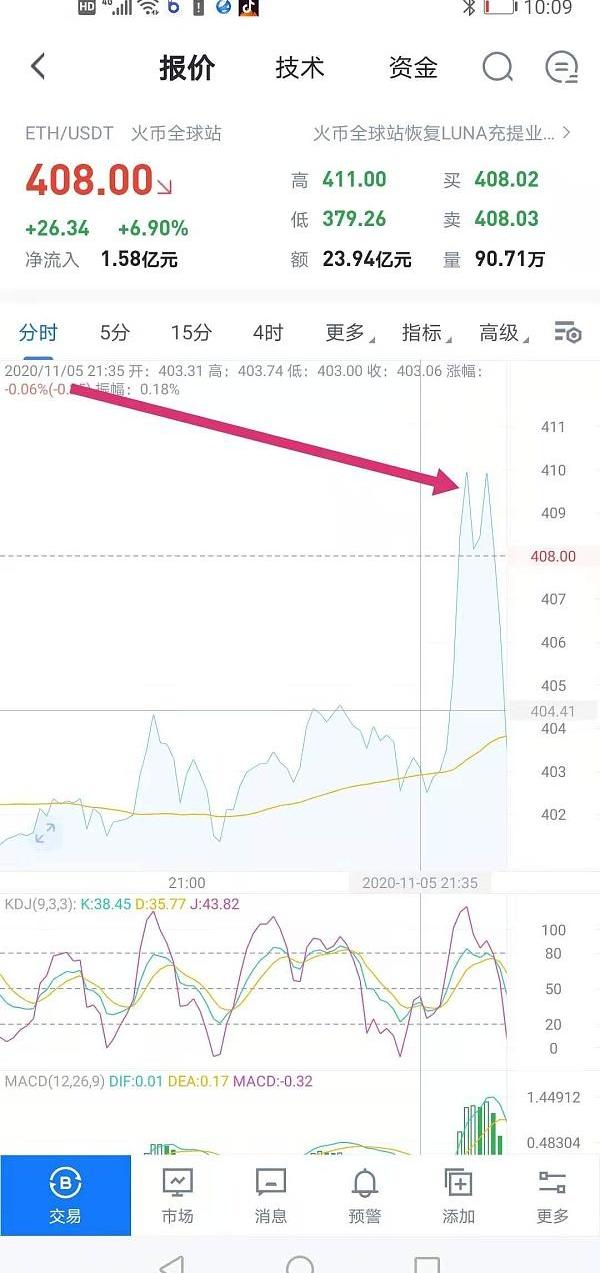Open the LUNA deposit announcement

[x=440, y=133]
